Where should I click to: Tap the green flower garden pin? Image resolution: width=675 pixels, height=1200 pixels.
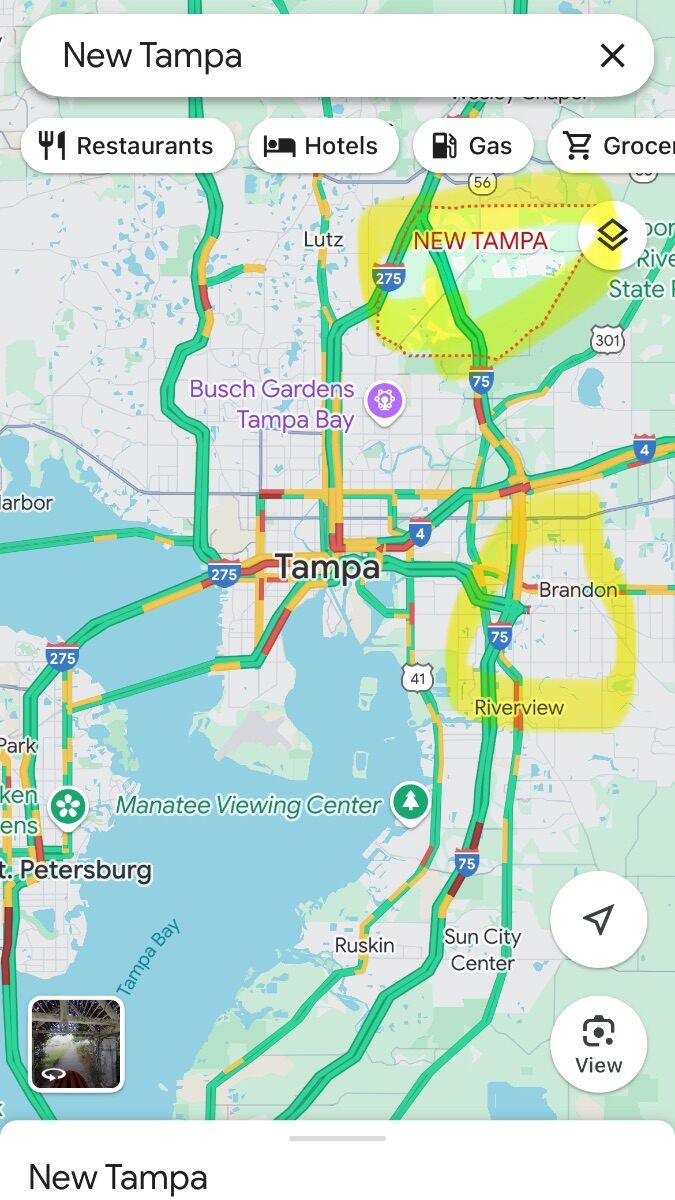point(67,807)
